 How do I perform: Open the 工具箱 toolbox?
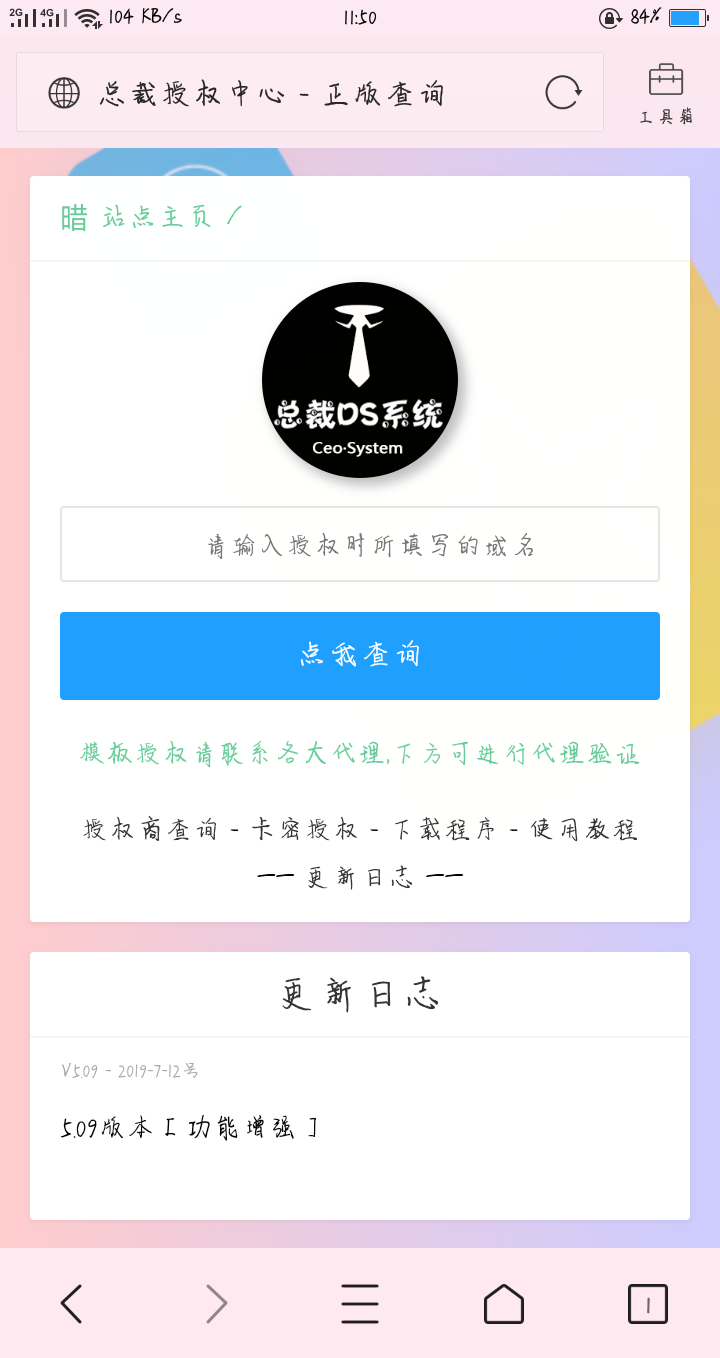click(x=666, y=93)
